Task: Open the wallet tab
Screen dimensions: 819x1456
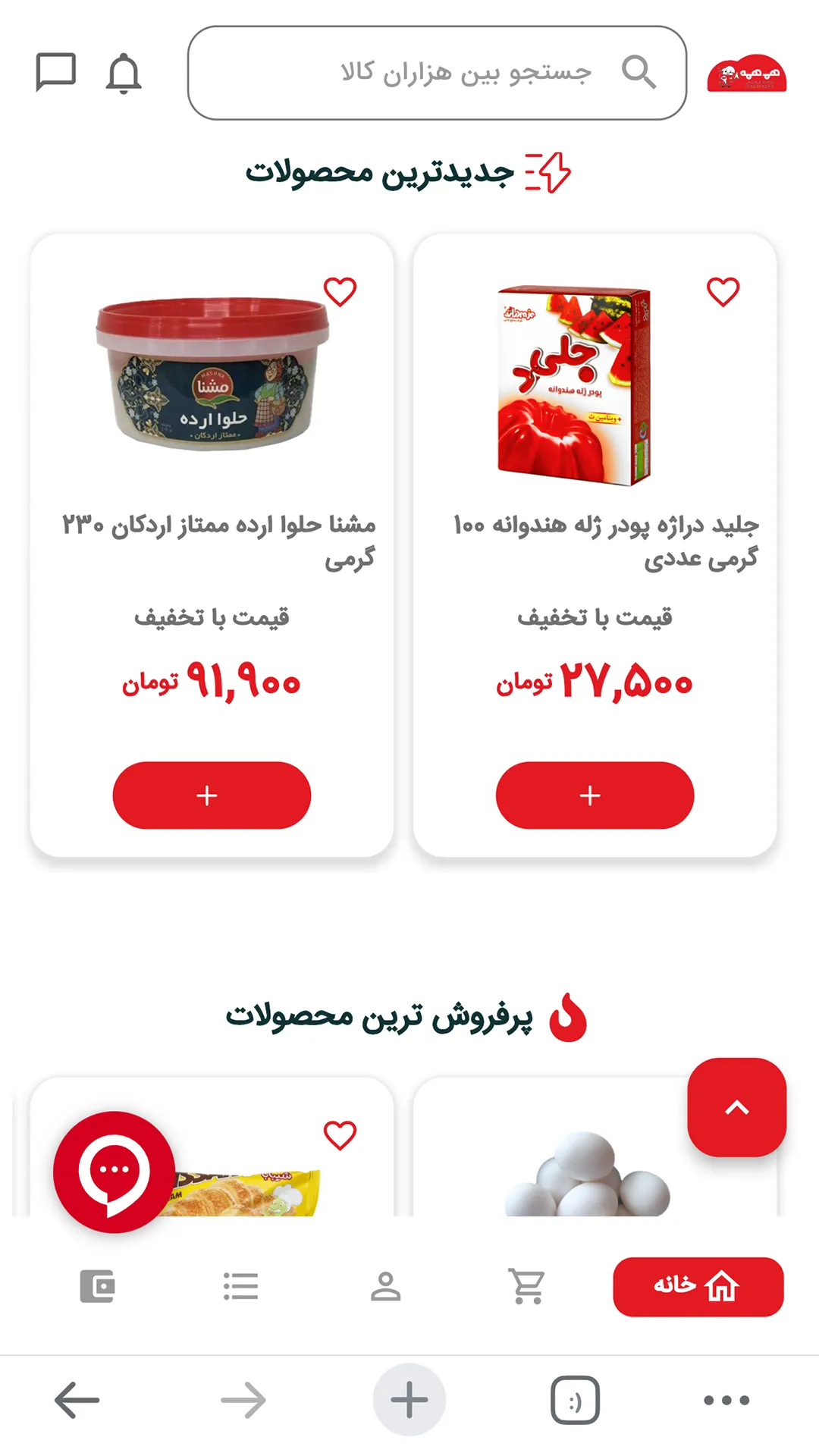Action: [97, 1287]
